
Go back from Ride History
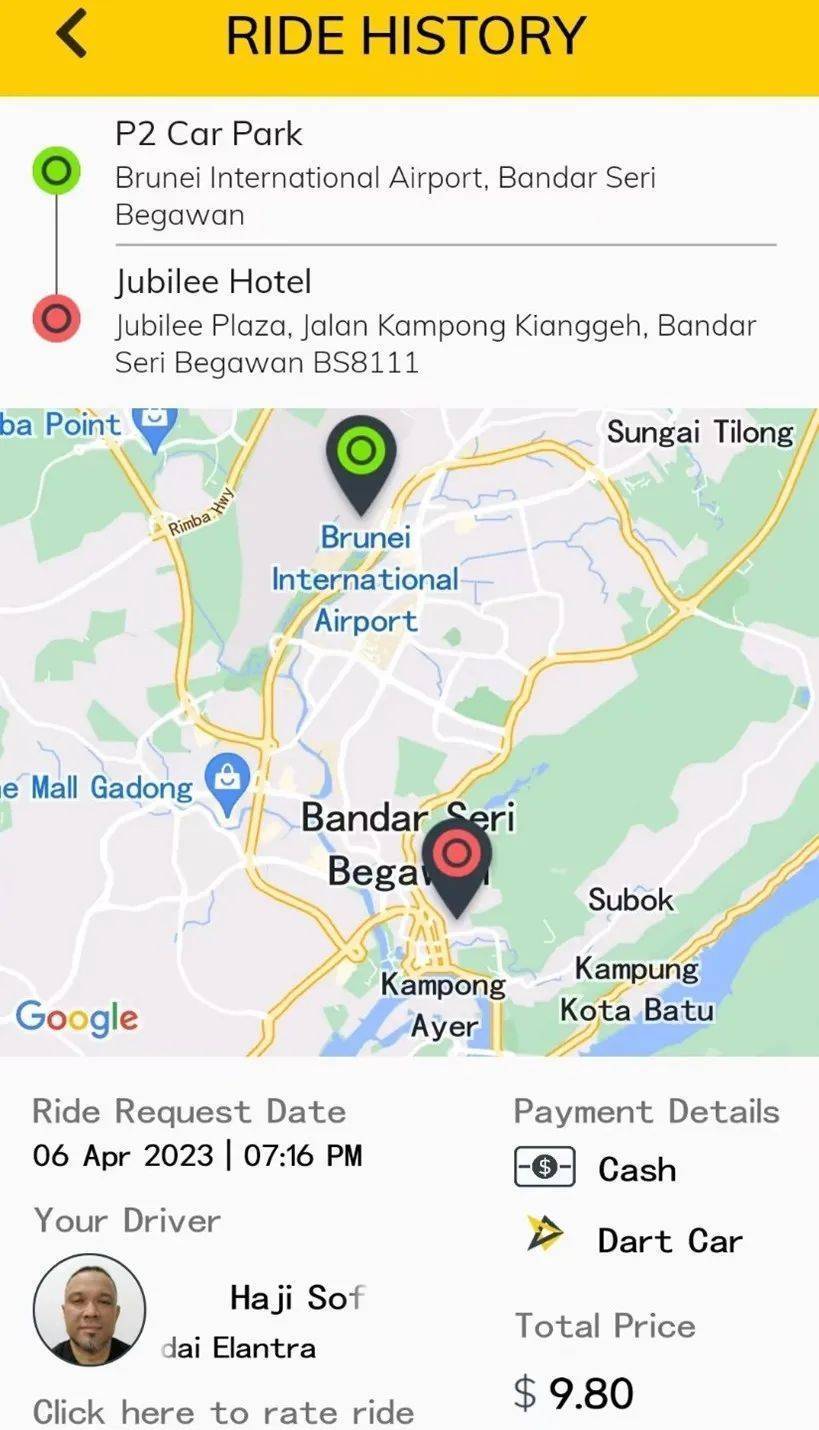(72, 36)
